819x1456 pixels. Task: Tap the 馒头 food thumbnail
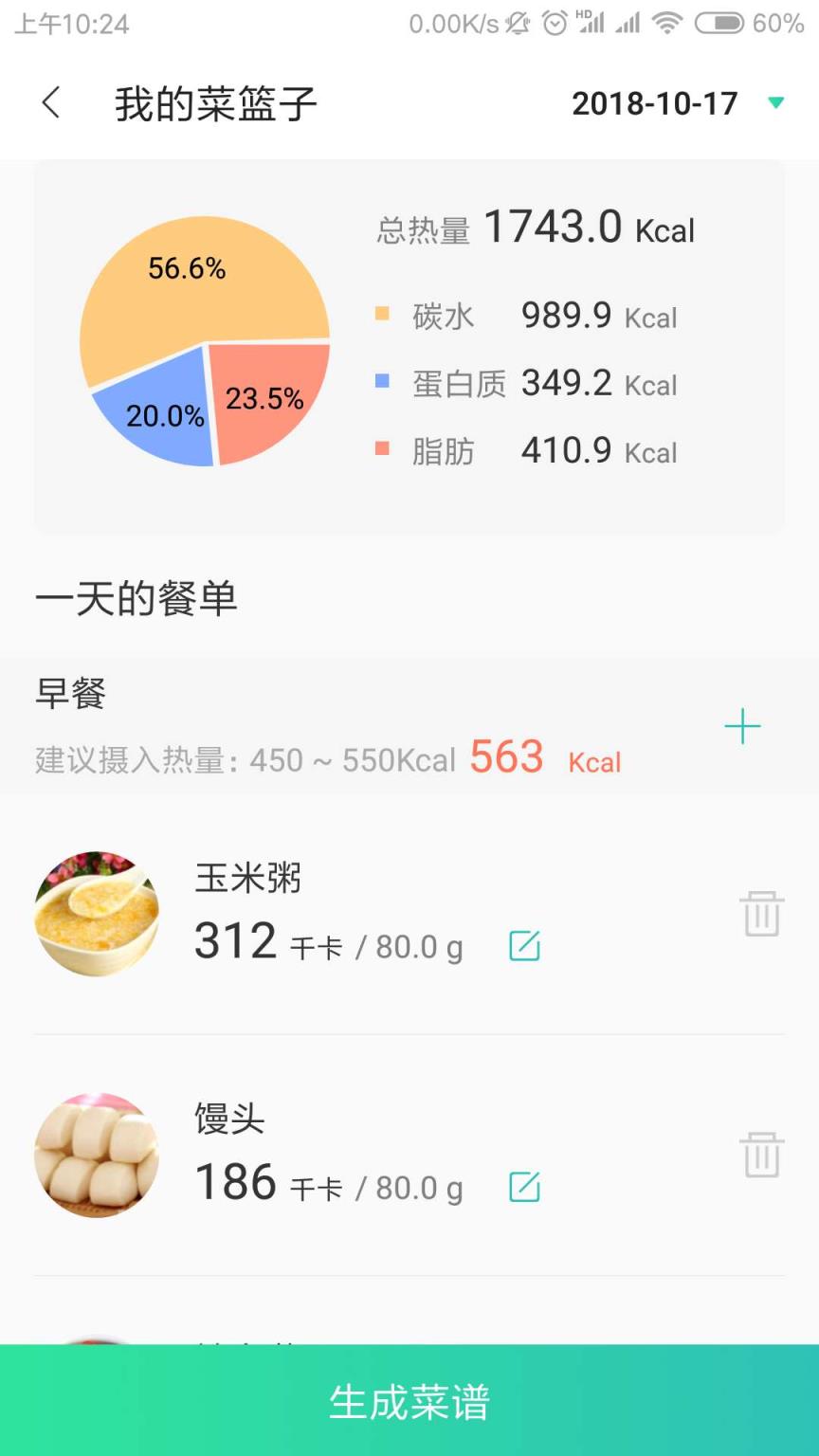click(x=96, y=1155)
